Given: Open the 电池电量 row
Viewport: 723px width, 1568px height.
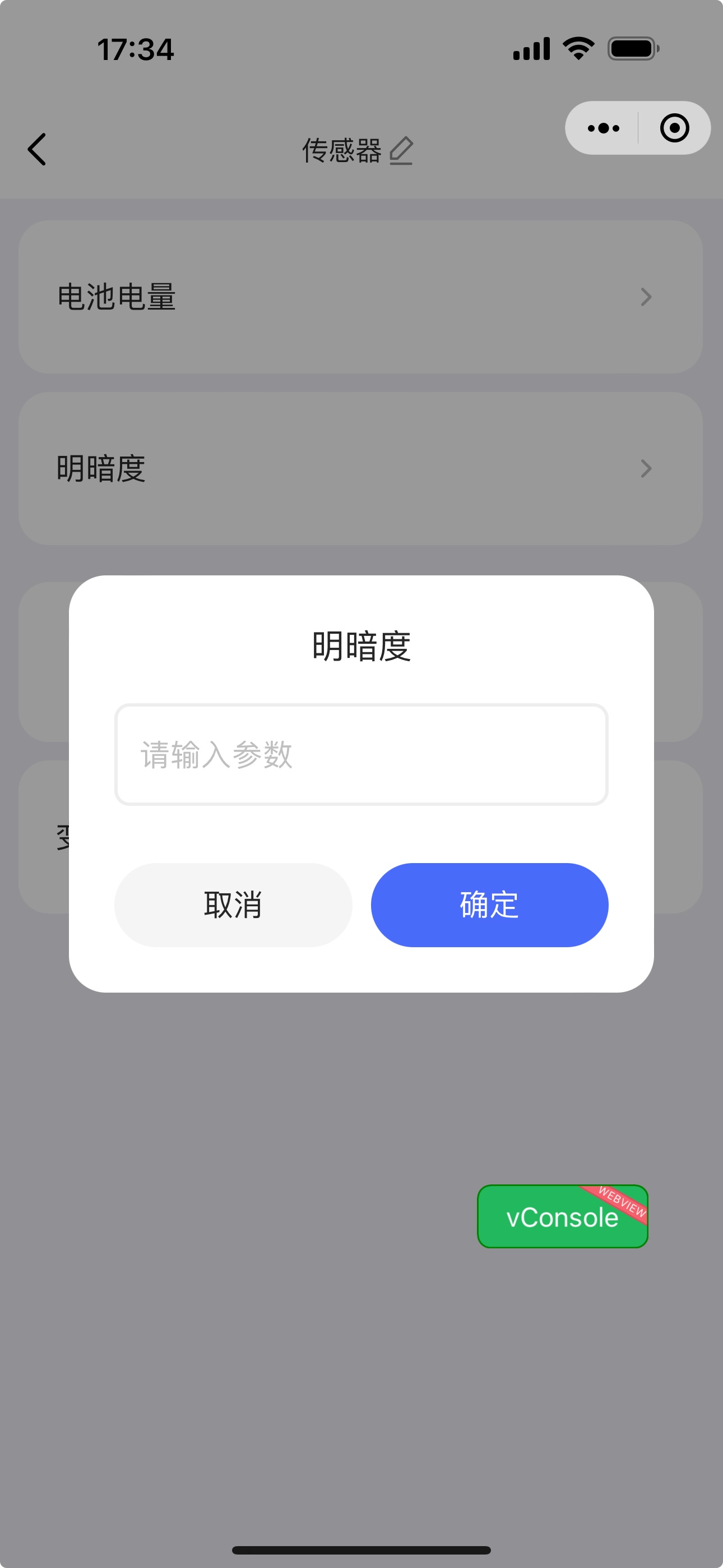Looking at the screenshot, I should click(361, 297).
